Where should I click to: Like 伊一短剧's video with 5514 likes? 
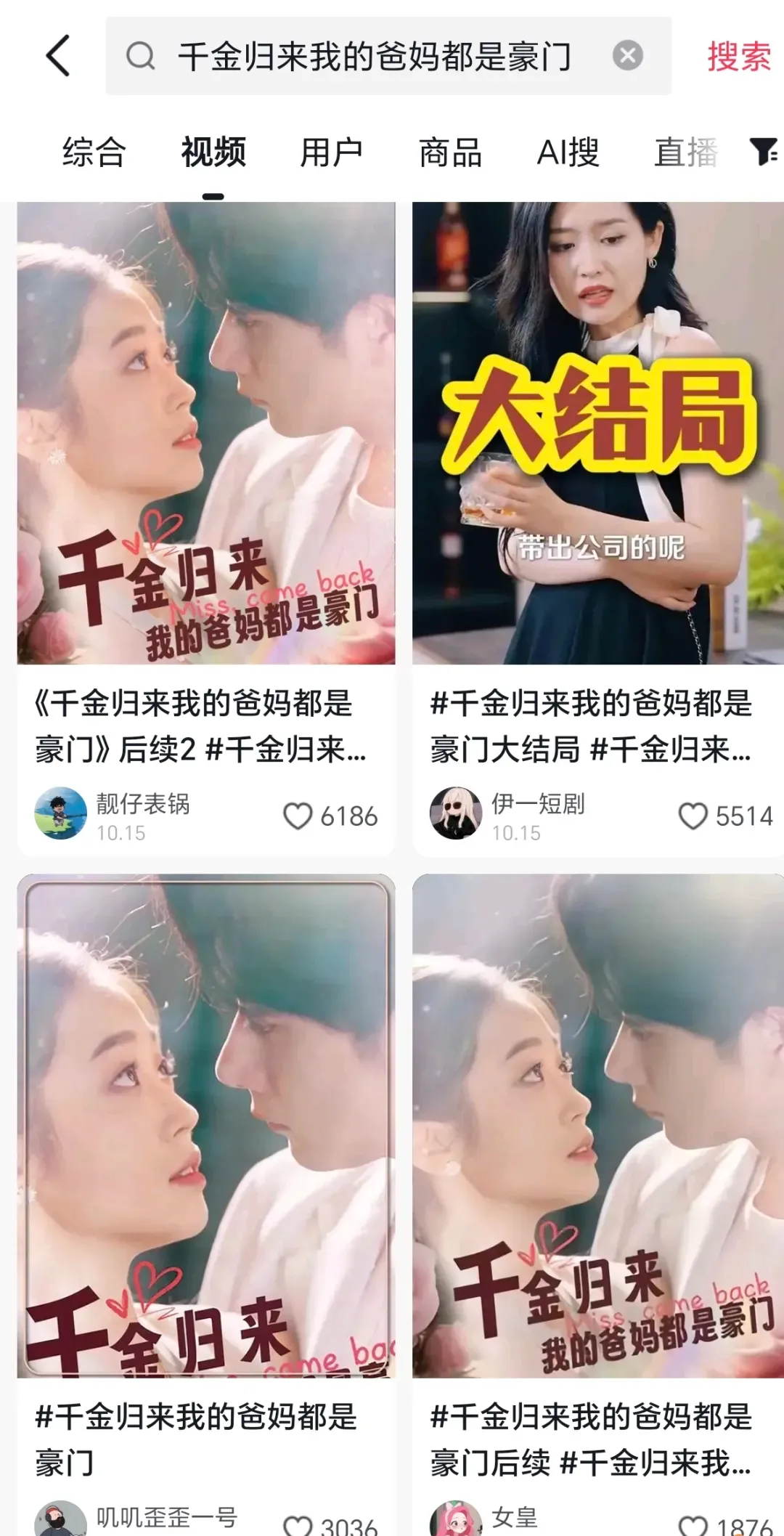click(x=693, y=816)
